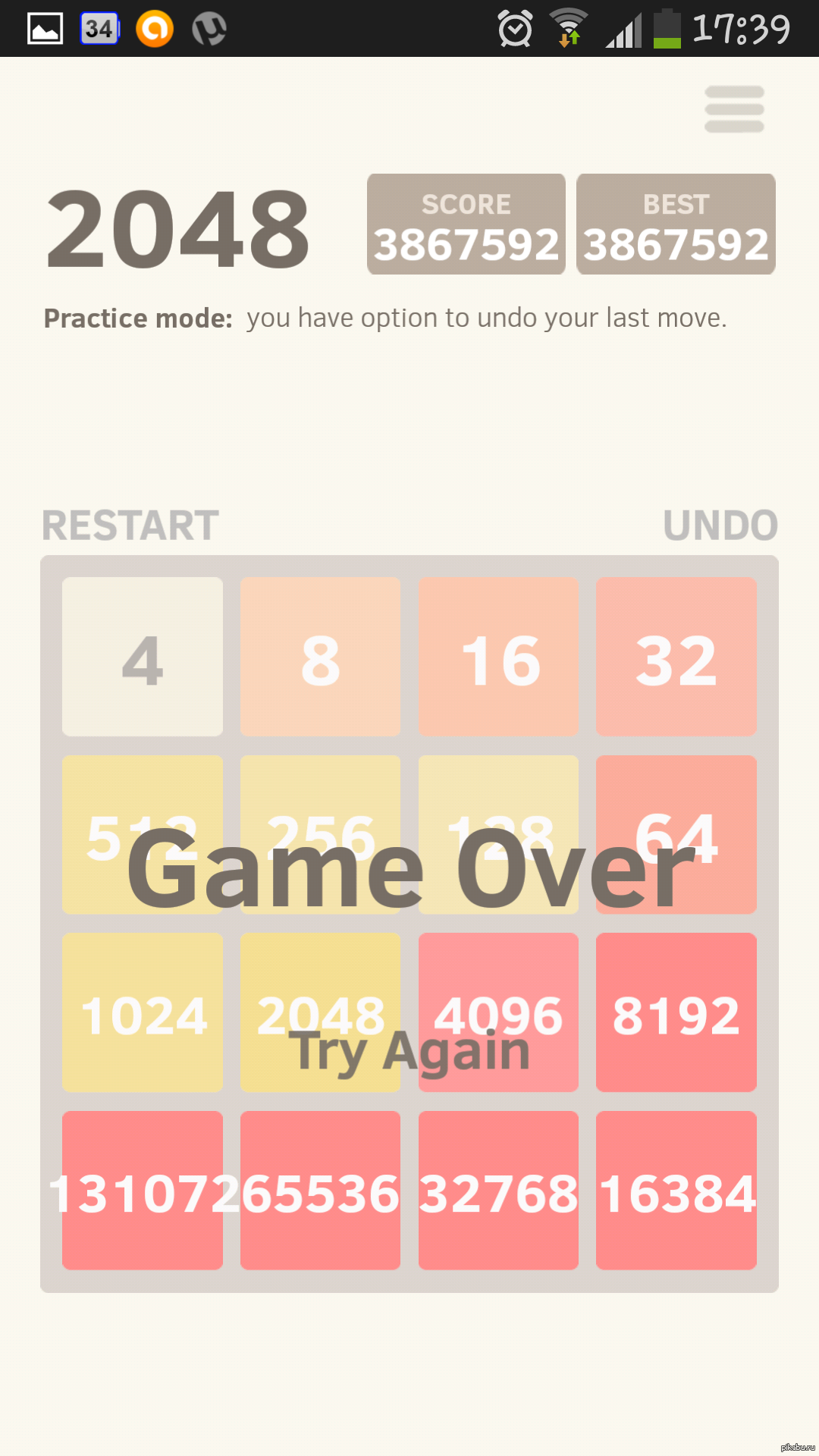The image size is (819, 1456).
Task: Tap Try Again to replay
Action: point(413,1053)
